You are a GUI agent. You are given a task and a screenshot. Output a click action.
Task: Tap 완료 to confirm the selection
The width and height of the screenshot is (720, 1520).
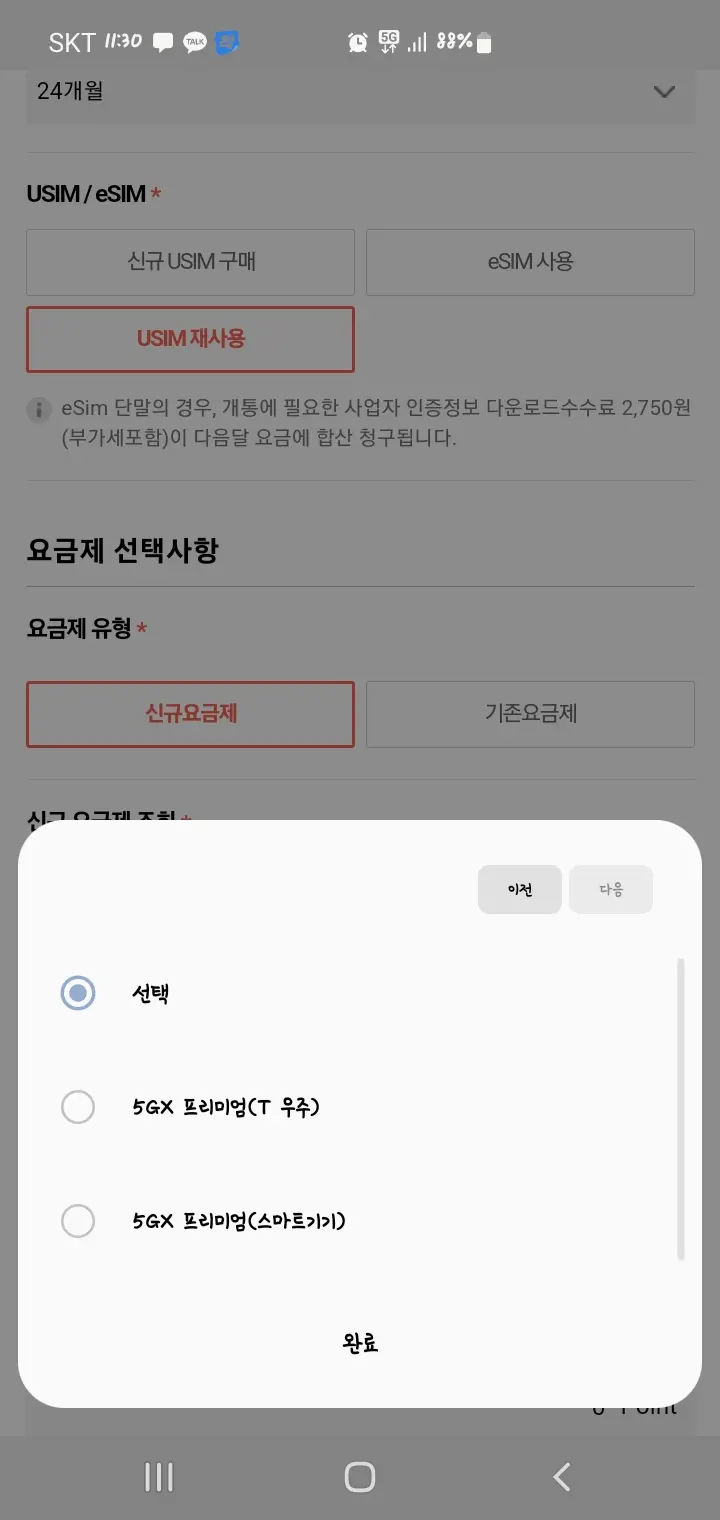[x=360, y=1342]
